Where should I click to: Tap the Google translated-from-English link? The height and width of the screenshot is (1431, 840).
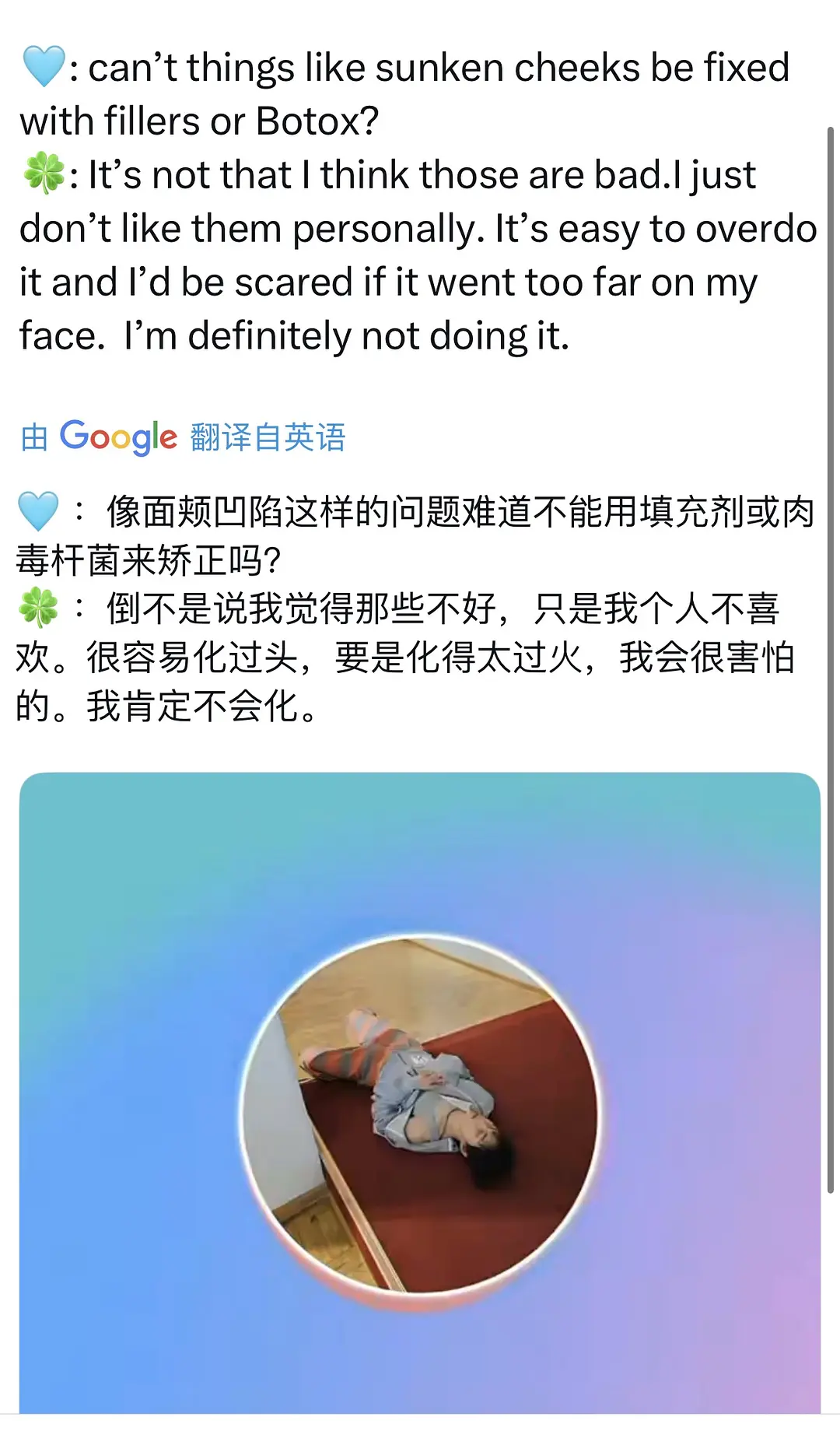tap(184, 437)
